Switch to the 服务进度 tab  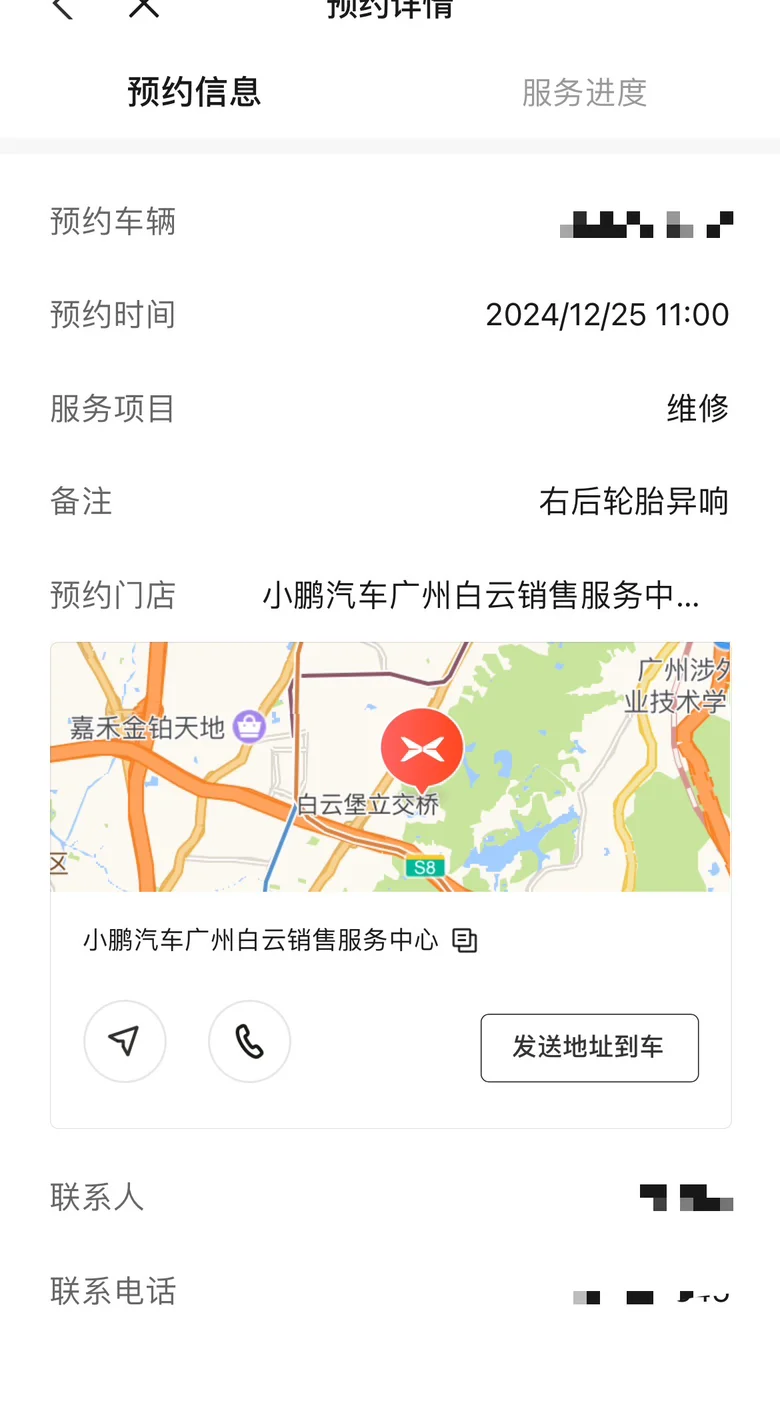pos(584,92)
